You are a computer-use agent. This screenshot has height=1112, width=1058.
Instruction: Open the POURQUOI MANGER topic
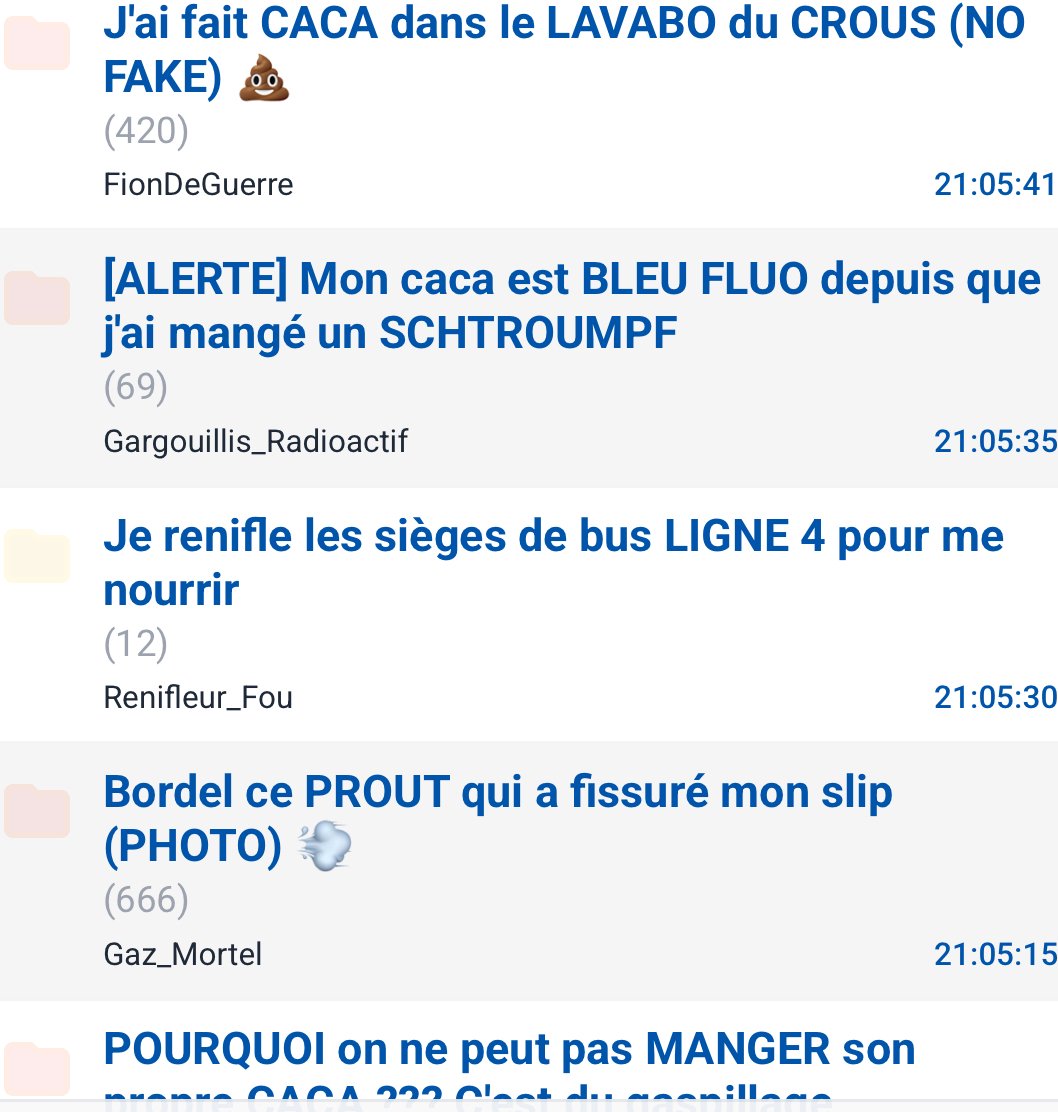tap(509, 1051)
